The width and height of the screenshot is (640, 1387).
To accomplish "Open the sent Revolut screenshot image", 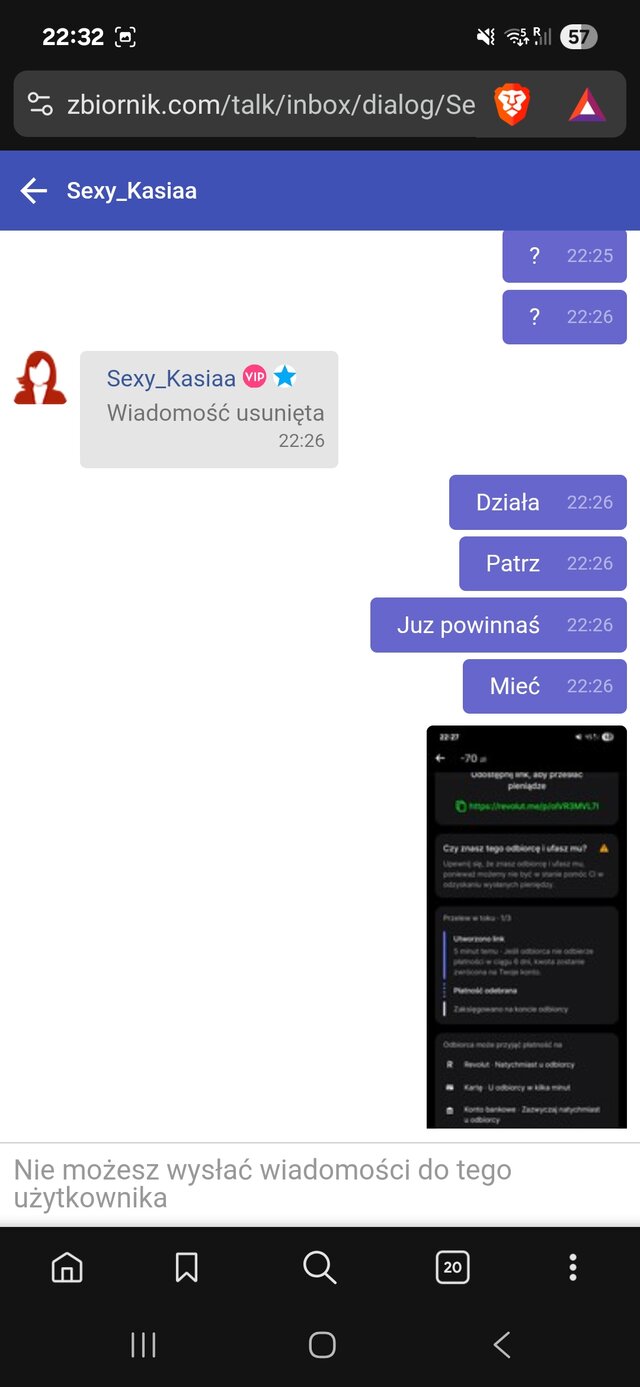I will click(x=526, y=926).
